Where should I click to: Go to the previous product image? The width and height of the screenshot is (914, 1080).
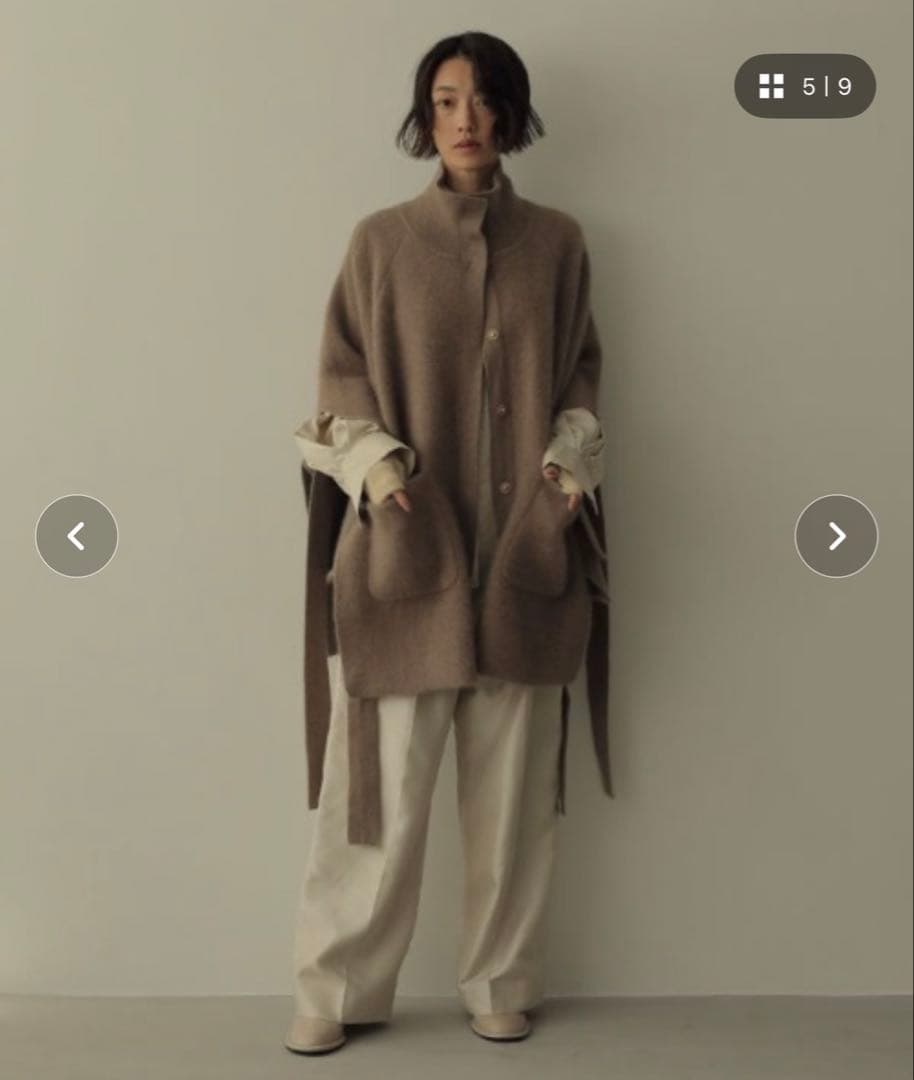[77, 536]
